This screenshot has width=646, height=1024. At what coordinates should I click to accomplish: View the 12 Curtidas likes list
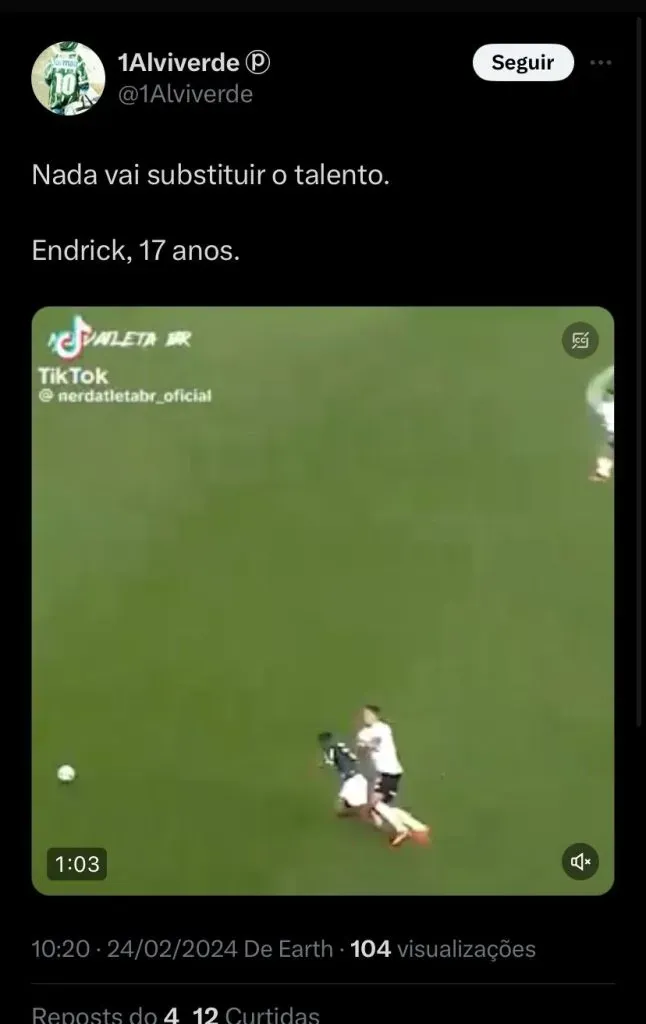click(256, 1014)
